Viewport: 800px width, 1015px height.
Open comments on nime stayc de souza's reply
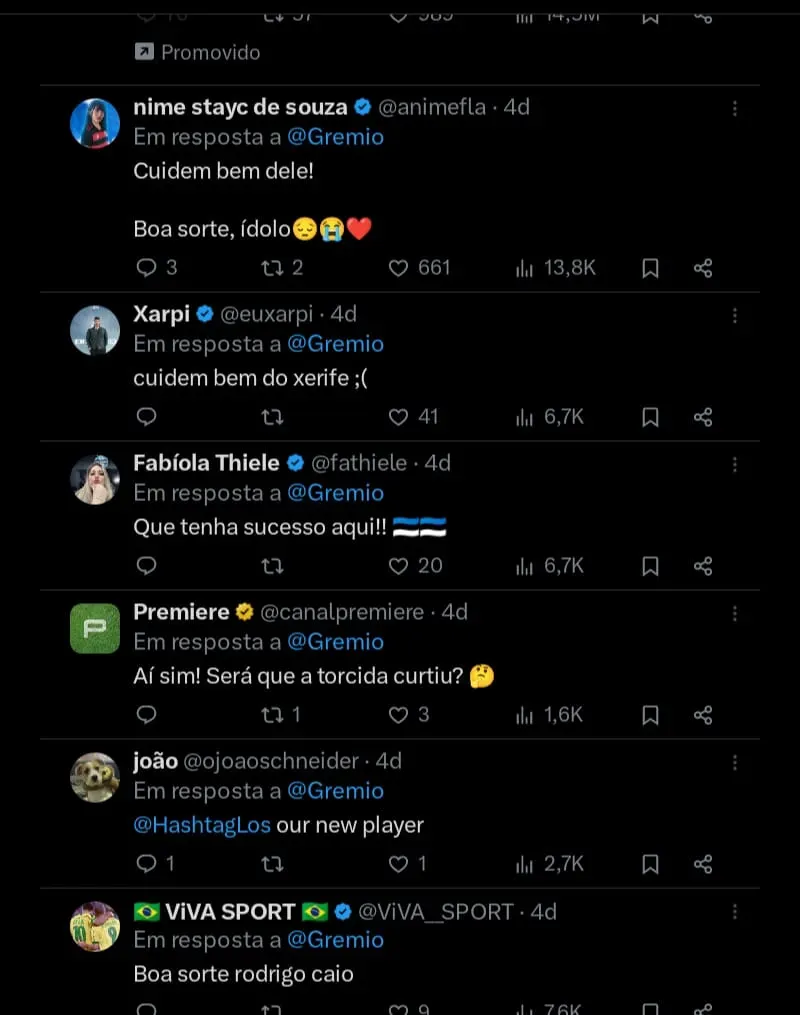coord(147,268)
